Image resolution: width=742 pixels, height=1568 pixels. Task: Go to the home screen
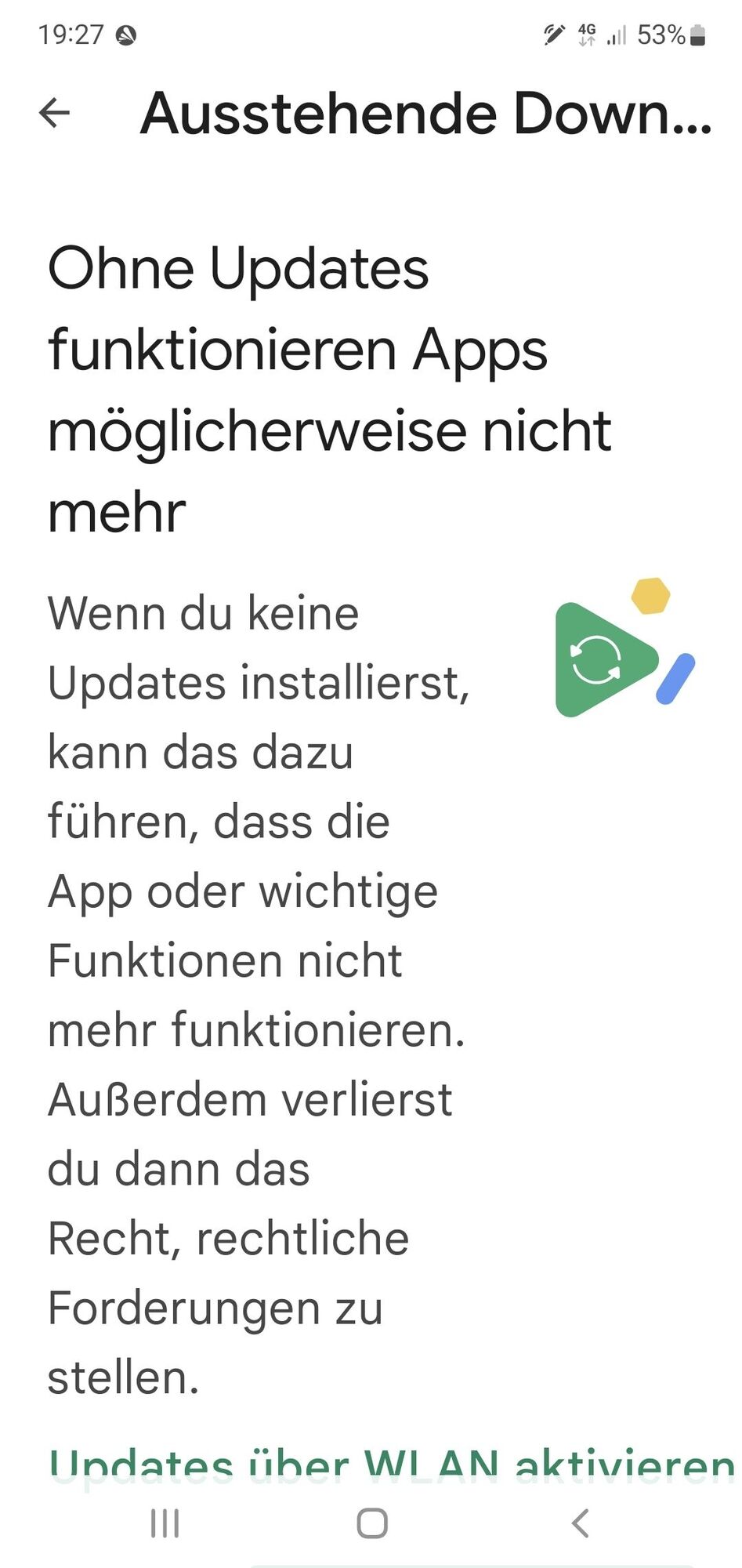coord(371,1523)
